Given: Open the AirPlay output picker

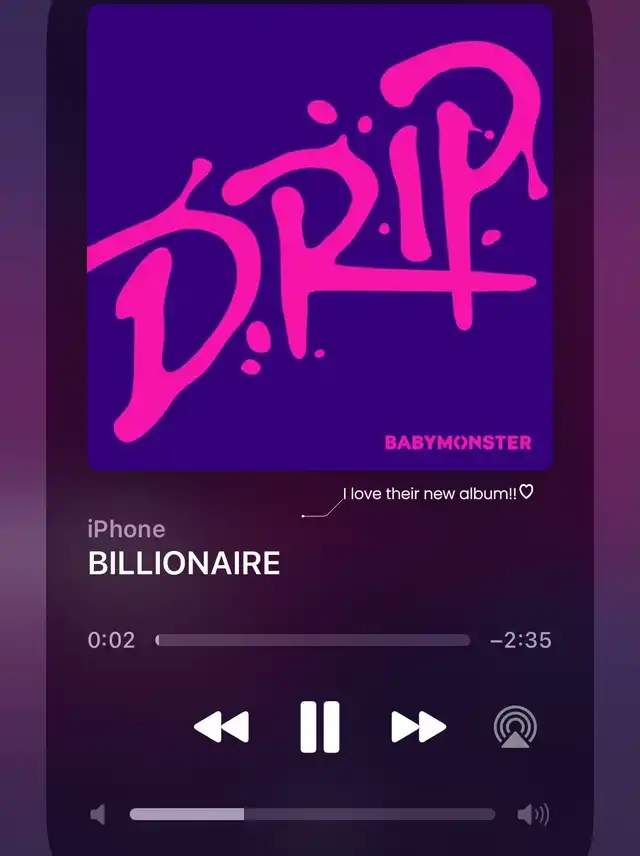Looking at the screenshot, I should [514, 728].
